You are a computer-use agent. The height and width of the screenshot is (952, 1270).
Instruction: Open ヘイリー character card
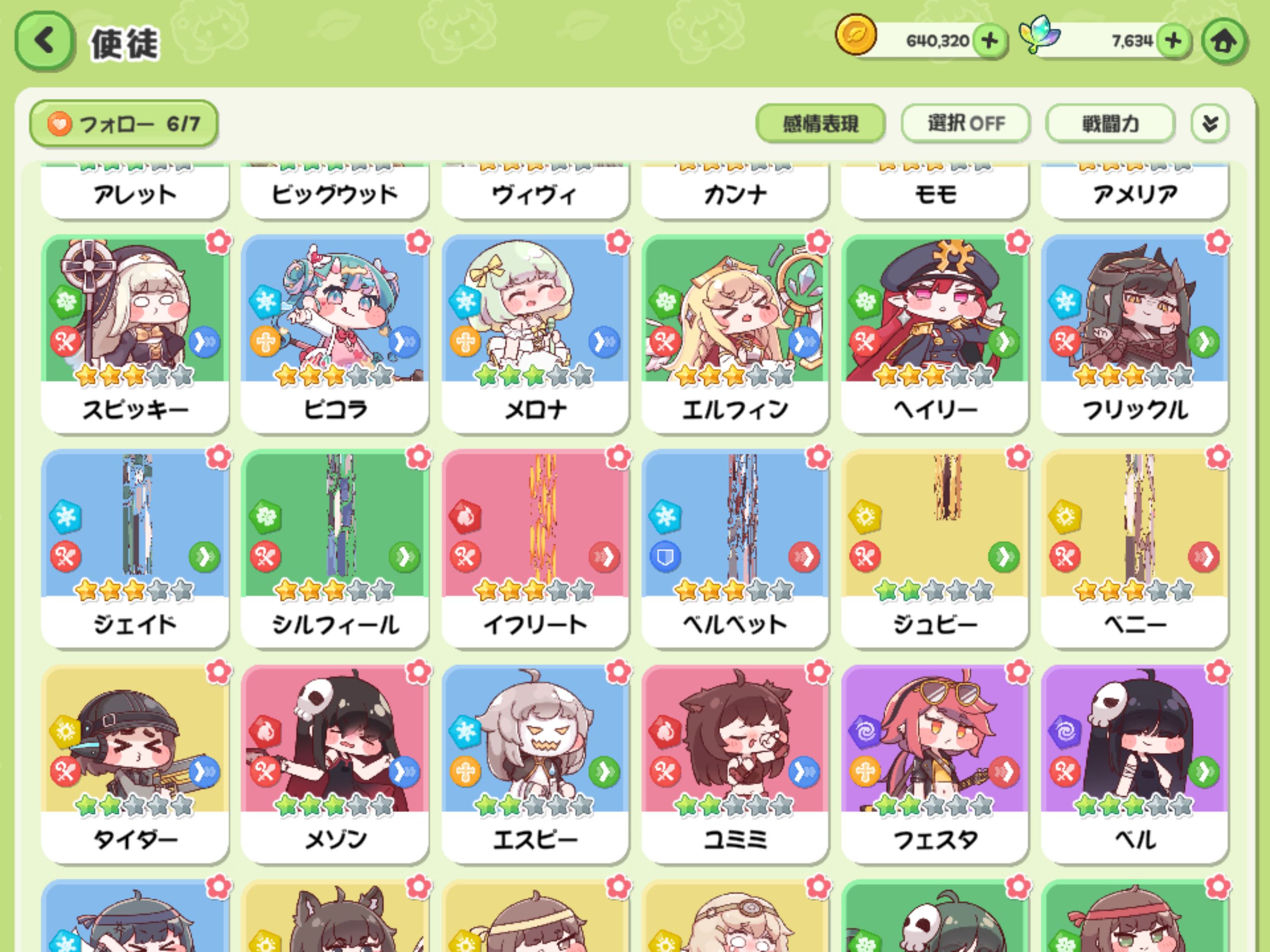935,333
